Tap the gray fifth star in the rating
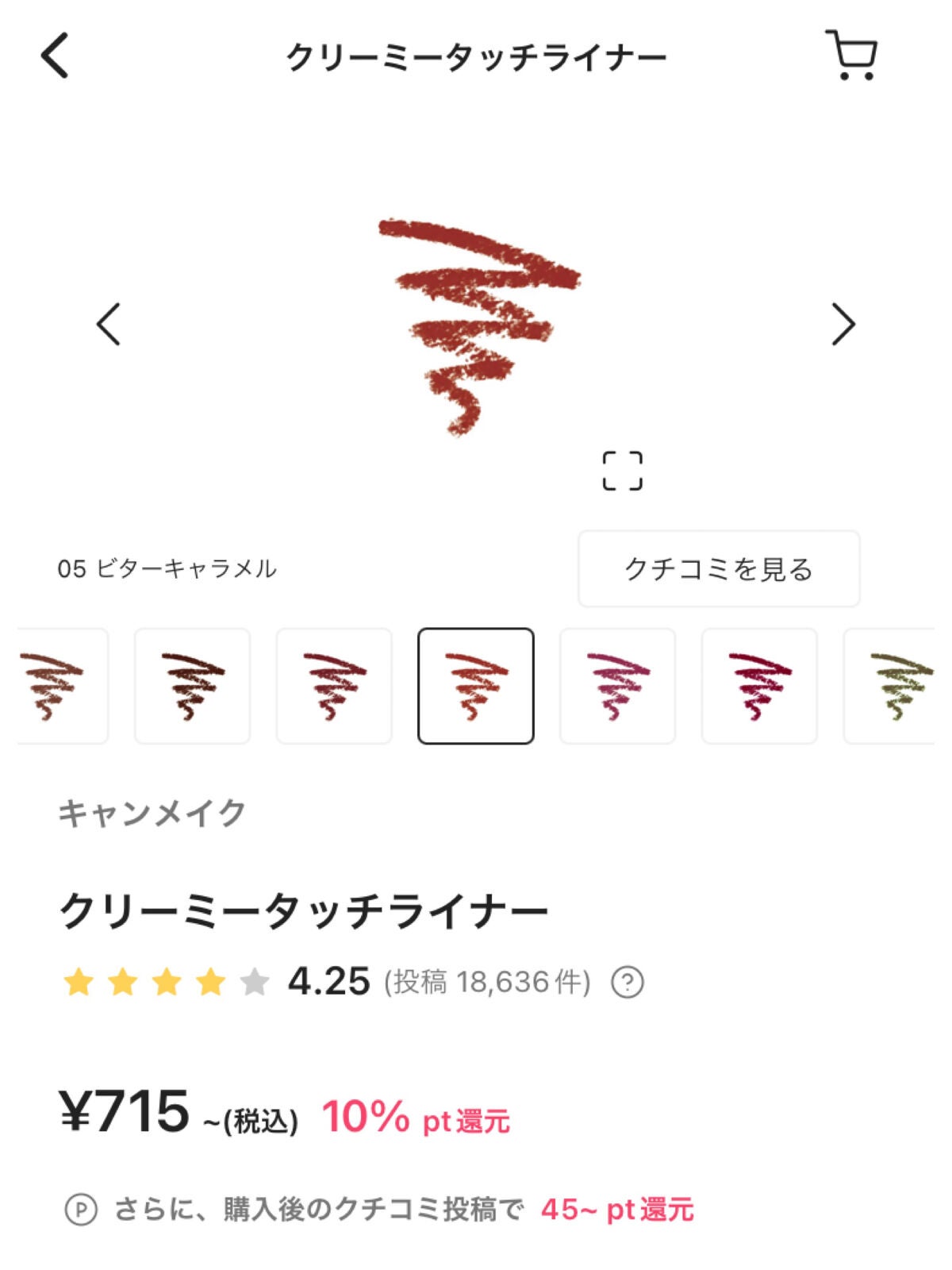This screenshot has width=952, height=1270. (x=254, y=982)
